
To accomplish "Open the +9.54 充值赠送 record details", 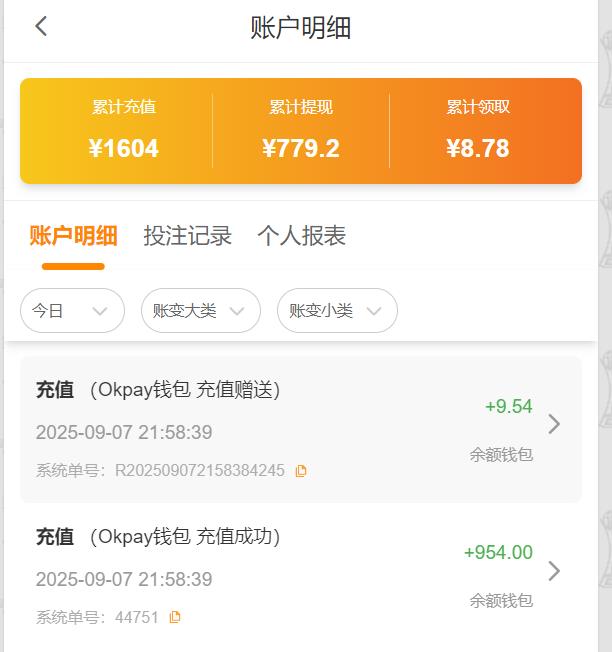I will tap(554, 424).
